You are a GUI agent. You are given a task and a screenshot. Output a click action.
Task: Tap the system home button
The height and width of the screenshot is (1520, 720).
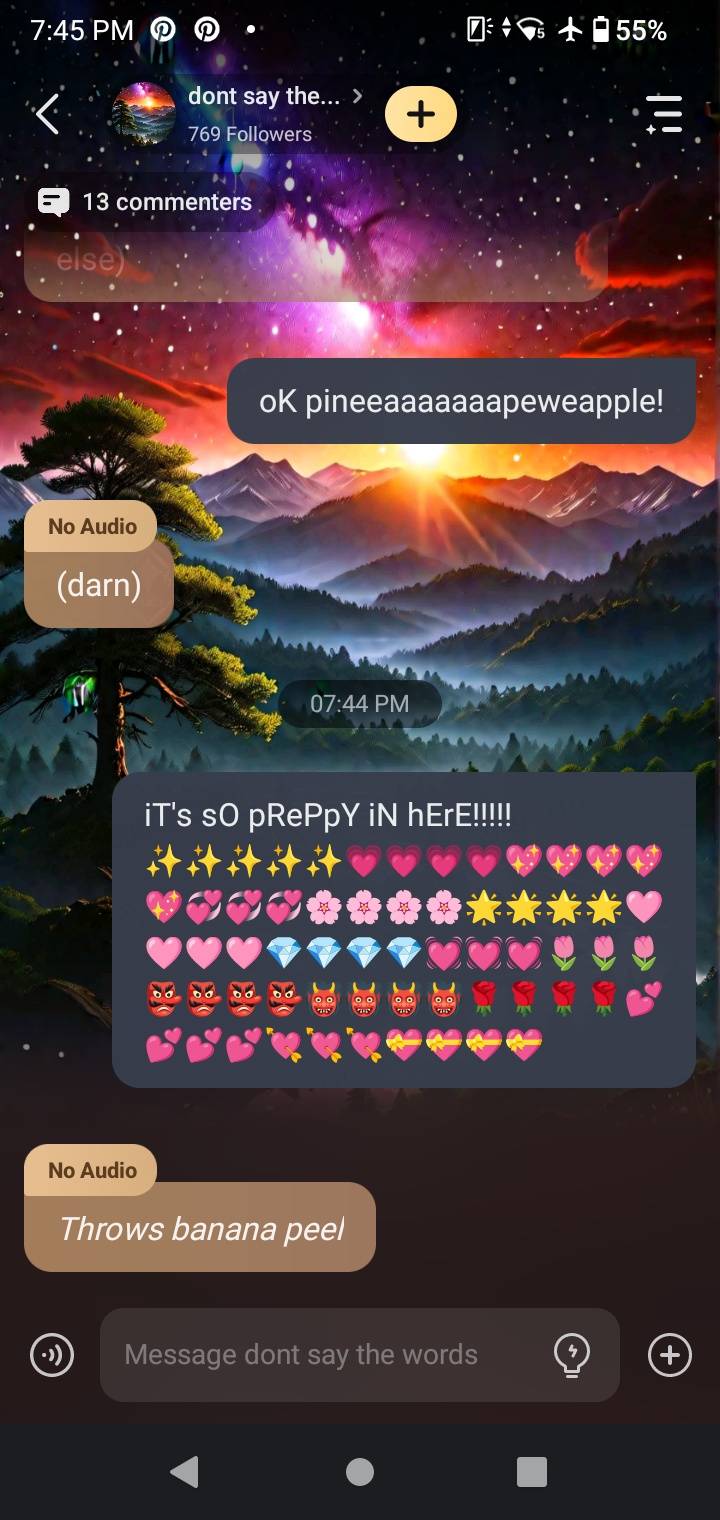tap(360, 1472)
